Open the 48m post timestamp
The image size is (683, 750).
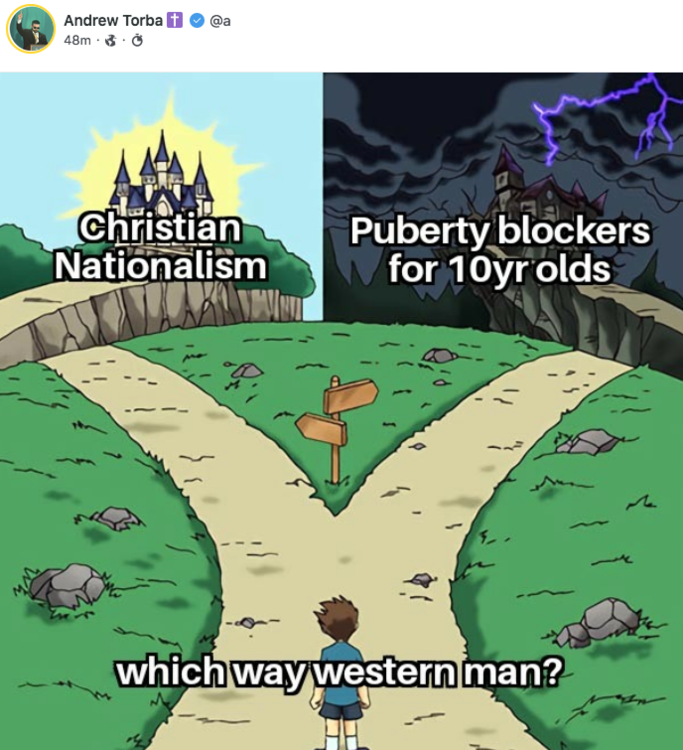coord(77,40)
